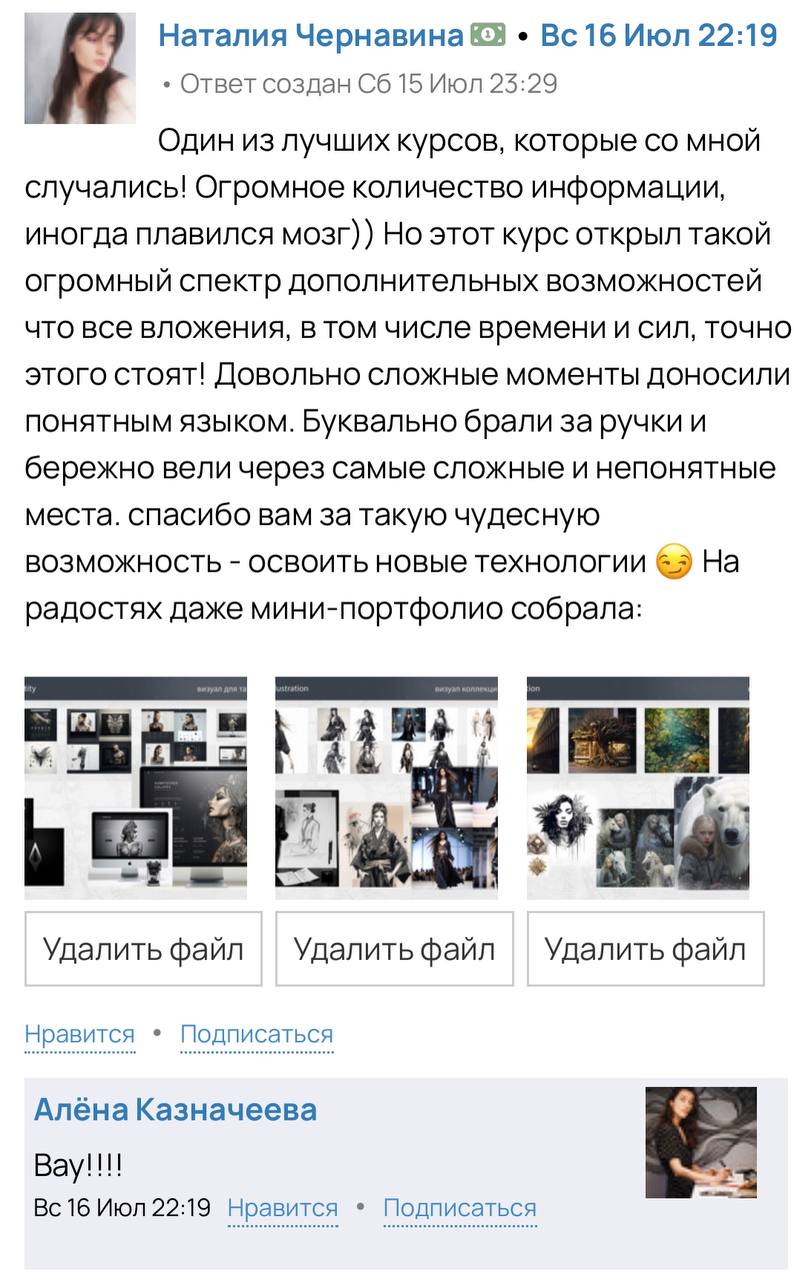The height and width of the screenshot is (1280, 794).
Task: Open Алёна Казначеева's profile name
Action: (x=175, y=1109)
